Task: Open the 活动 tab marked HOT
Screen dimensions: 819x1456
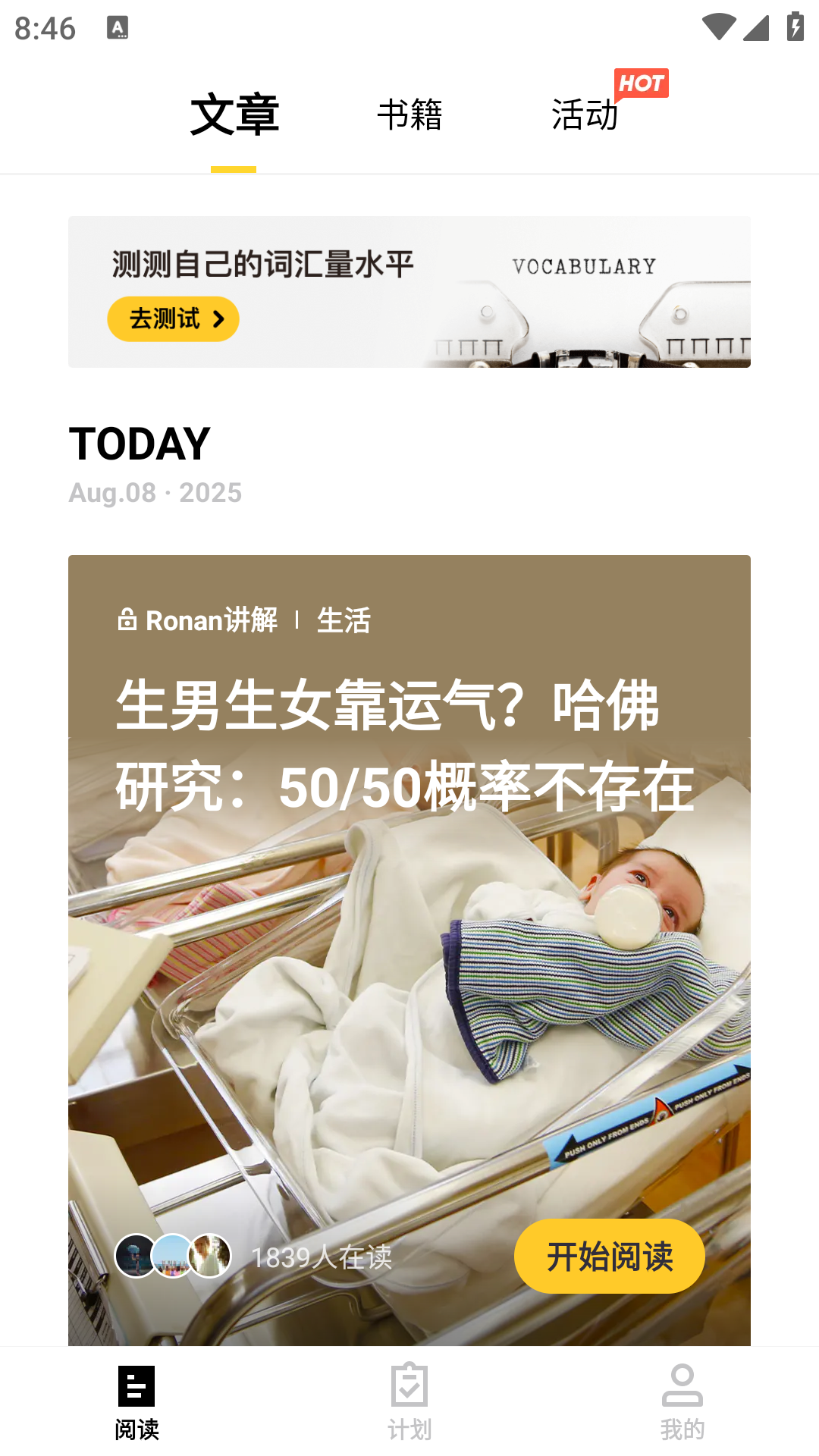Action: click(585, 115)
